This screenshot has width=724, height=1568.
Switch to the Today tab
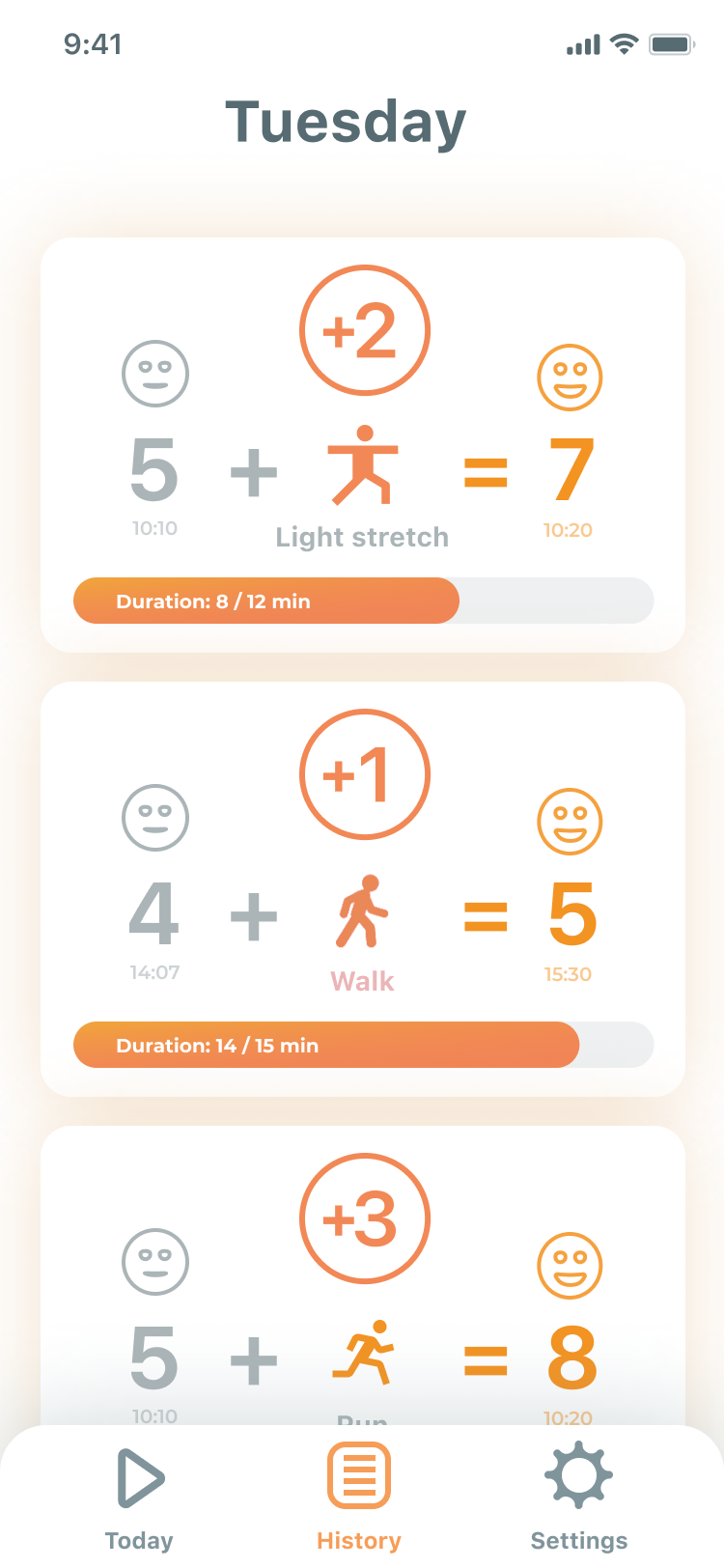[139, 1497]
